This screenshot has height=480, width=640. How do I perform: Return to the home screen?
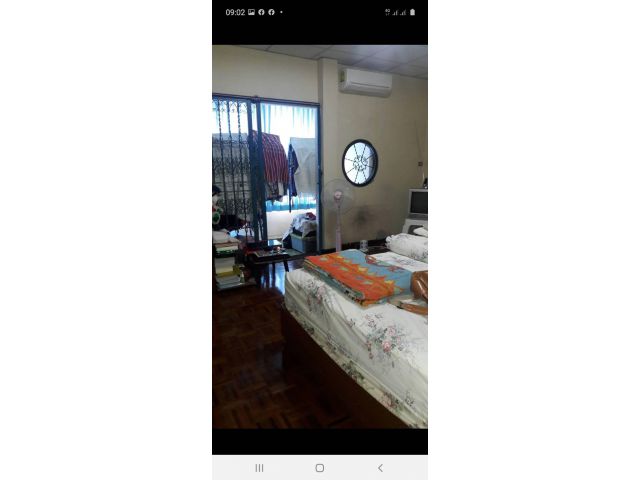pos(320,468)
